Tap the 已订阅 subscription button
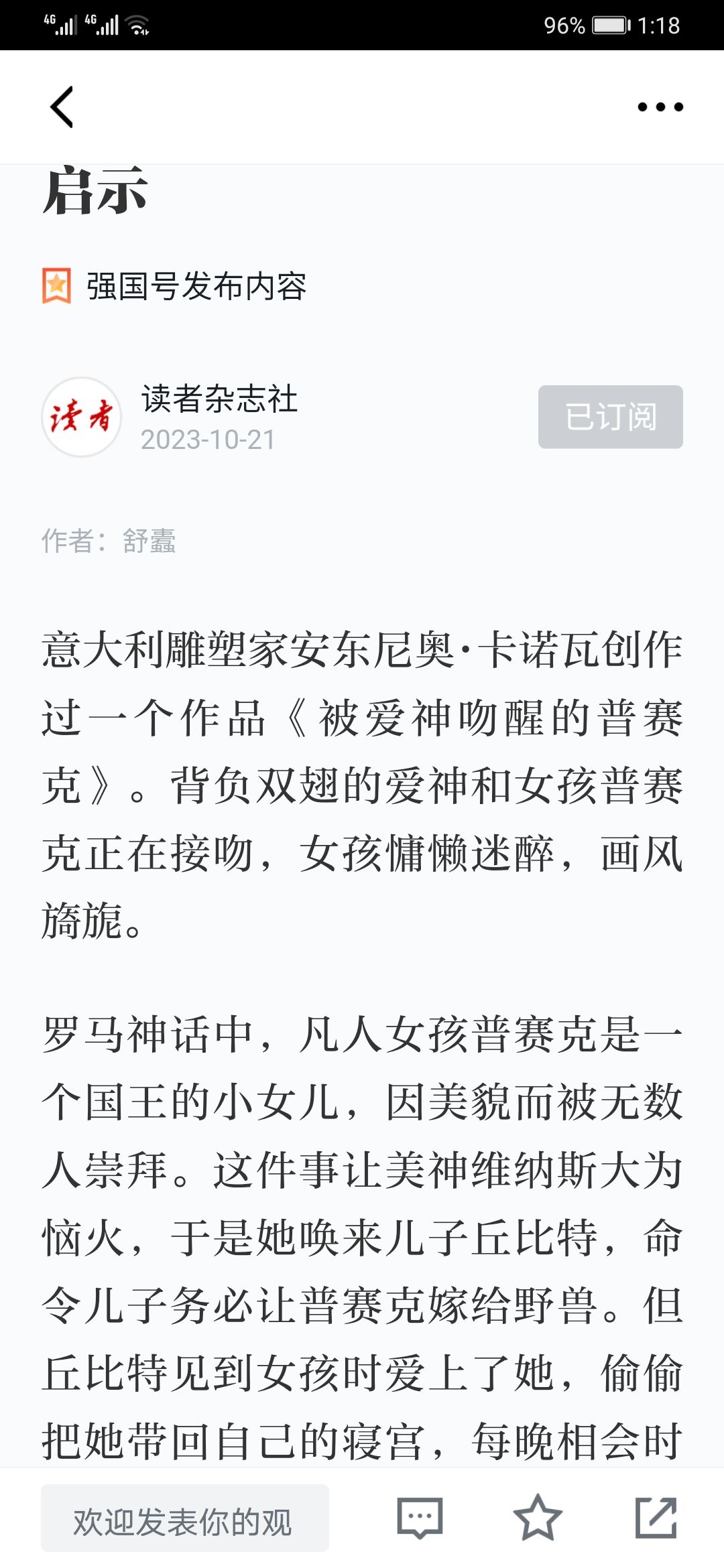 [611, 417]
